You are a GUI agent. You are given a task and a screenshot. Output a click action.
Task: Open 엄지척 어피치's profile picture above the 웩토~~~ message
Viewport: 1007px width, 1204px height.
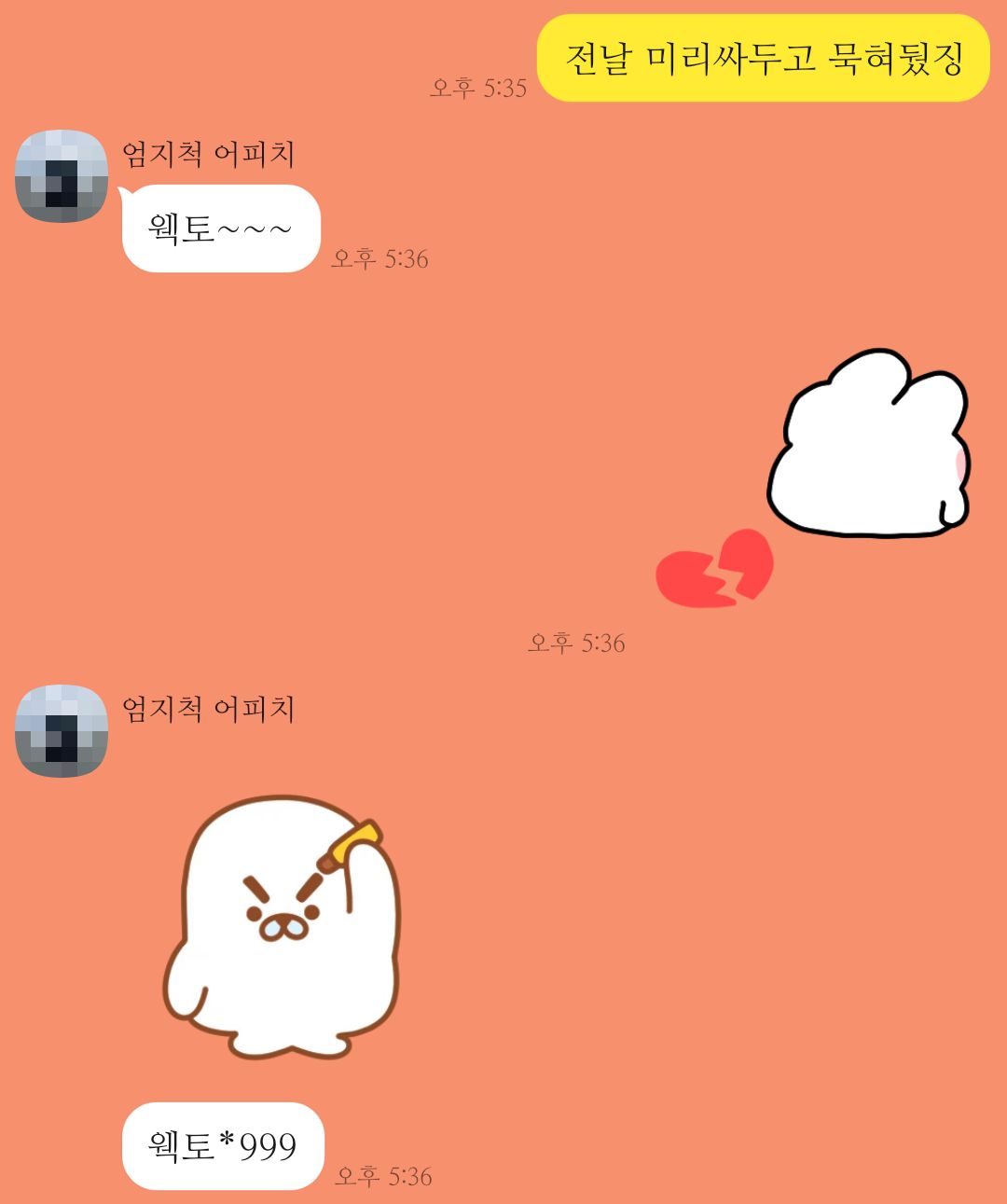point(62,176)
